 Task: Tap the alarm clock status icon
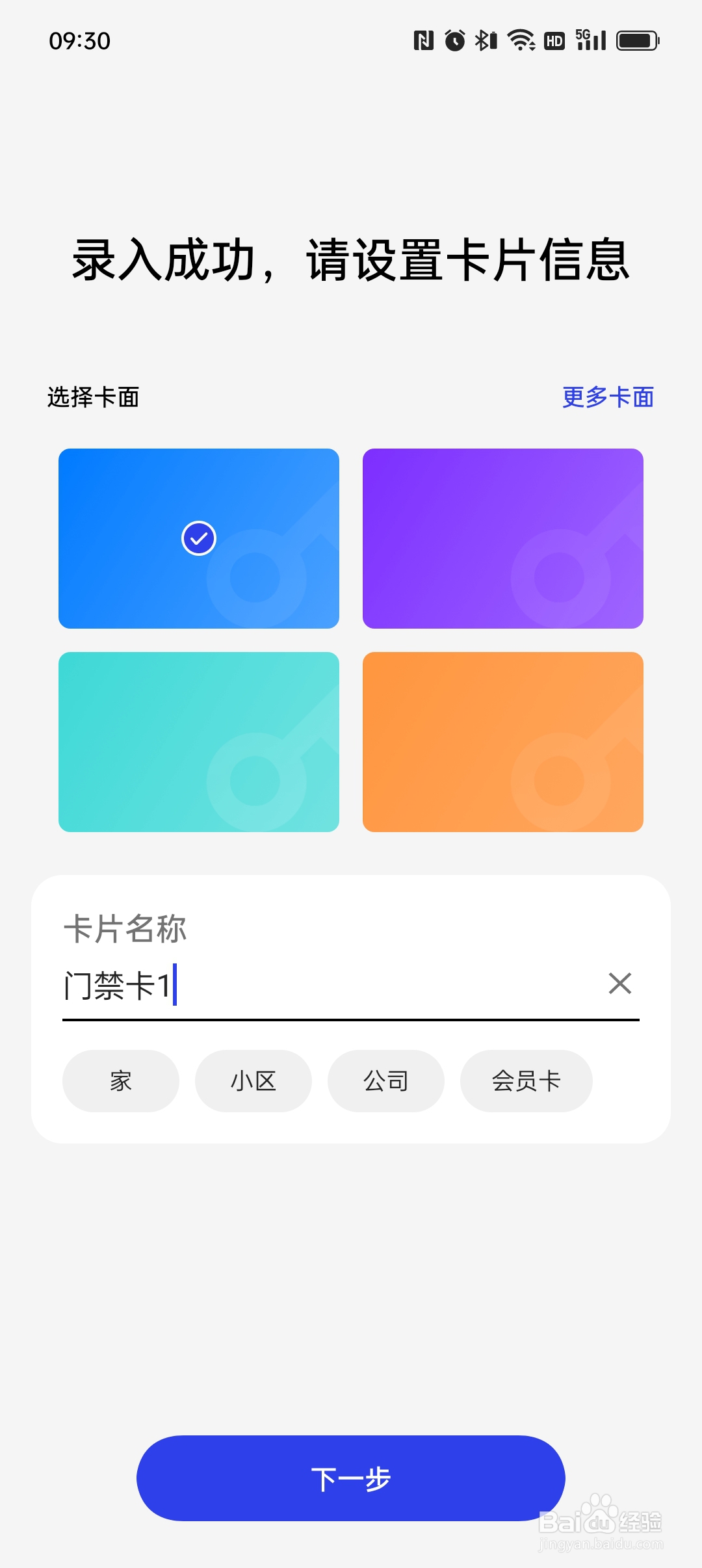(x=456, y=40)
